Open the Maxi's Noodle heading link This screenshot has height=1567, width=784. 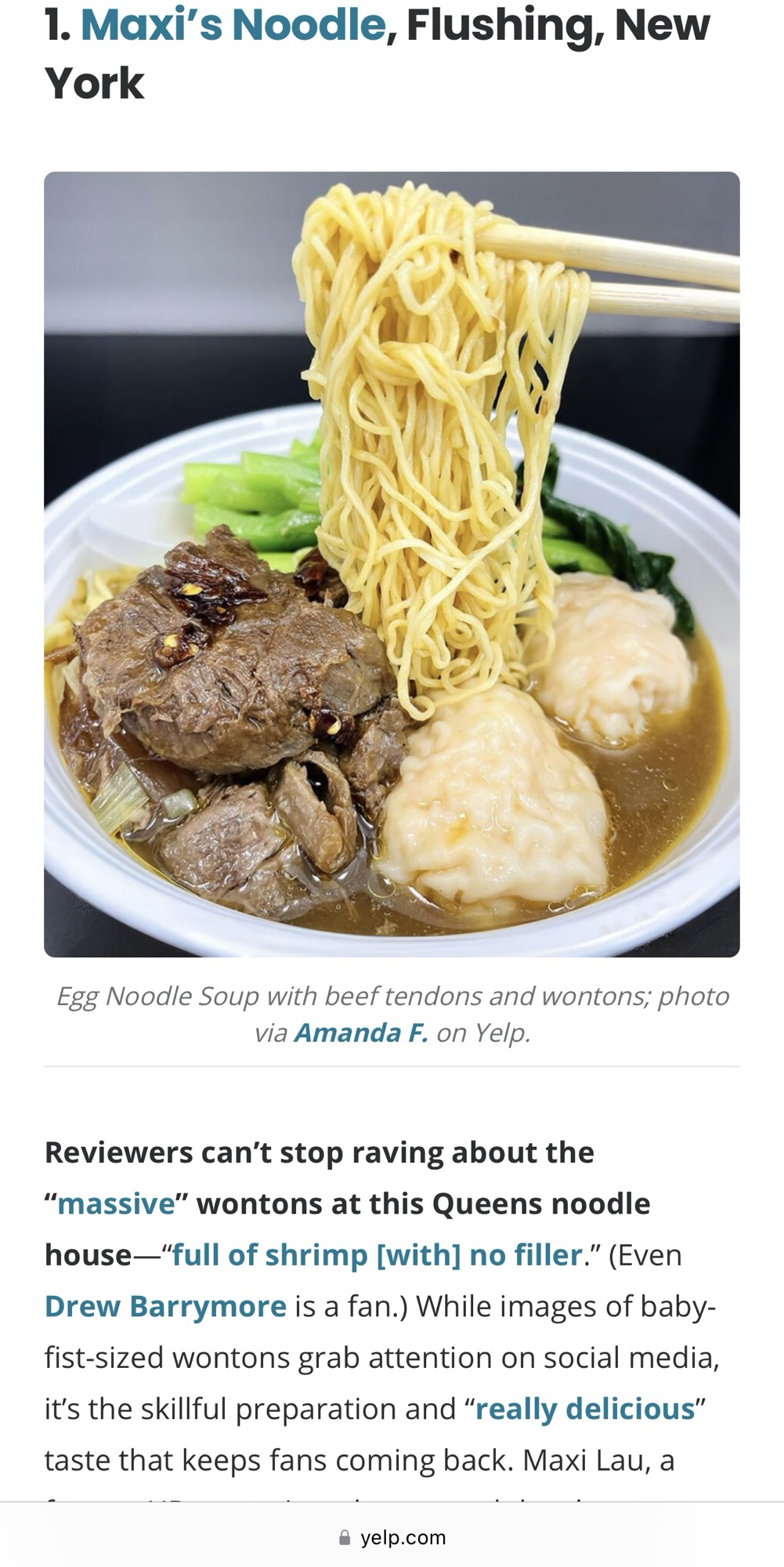[233, 25]
